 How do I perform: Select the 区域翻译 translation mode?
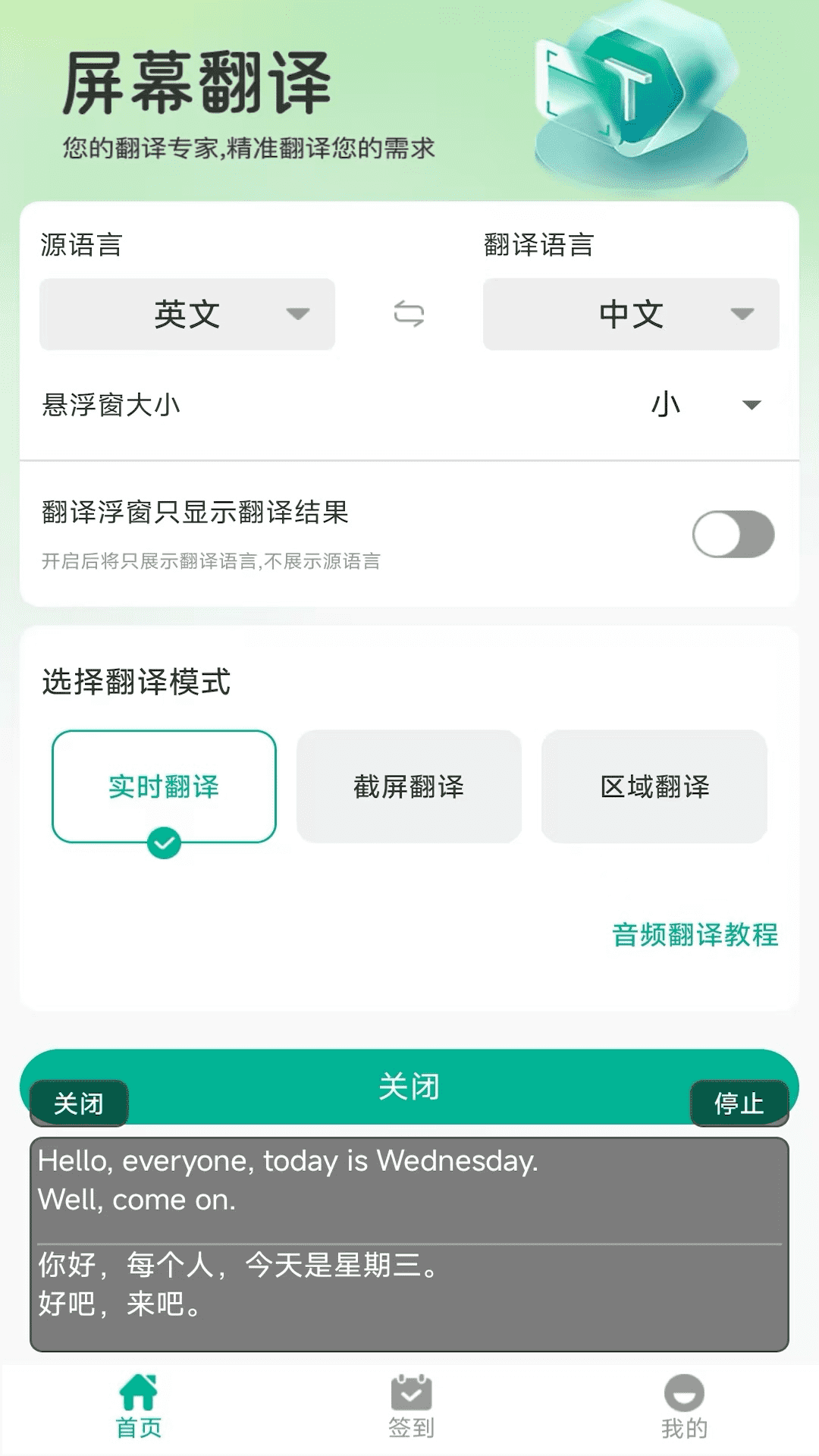click(x=654, y=786)
